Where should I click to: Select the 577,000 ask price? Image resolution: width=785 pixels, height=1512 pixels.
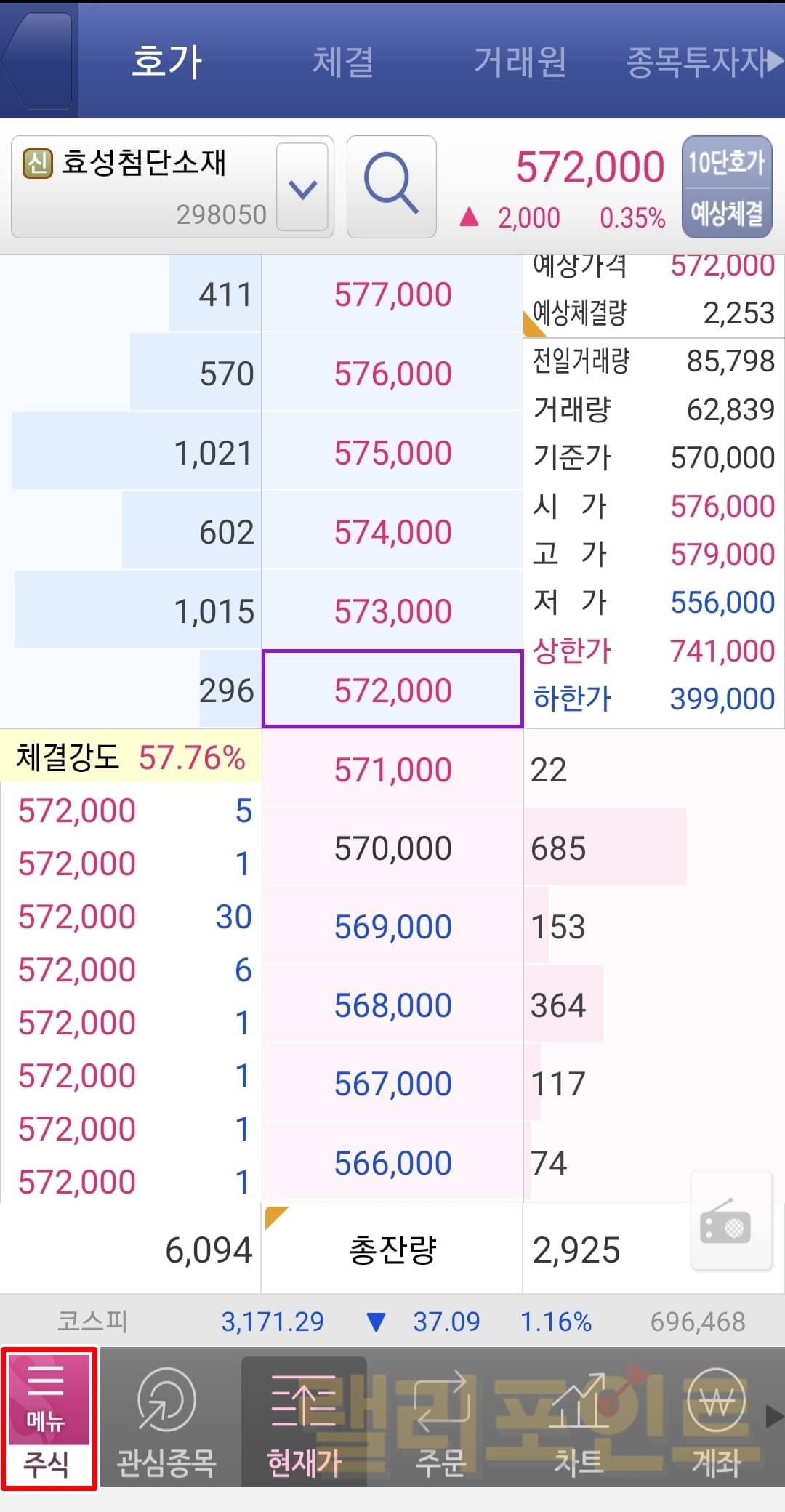[x=392, y=294]
